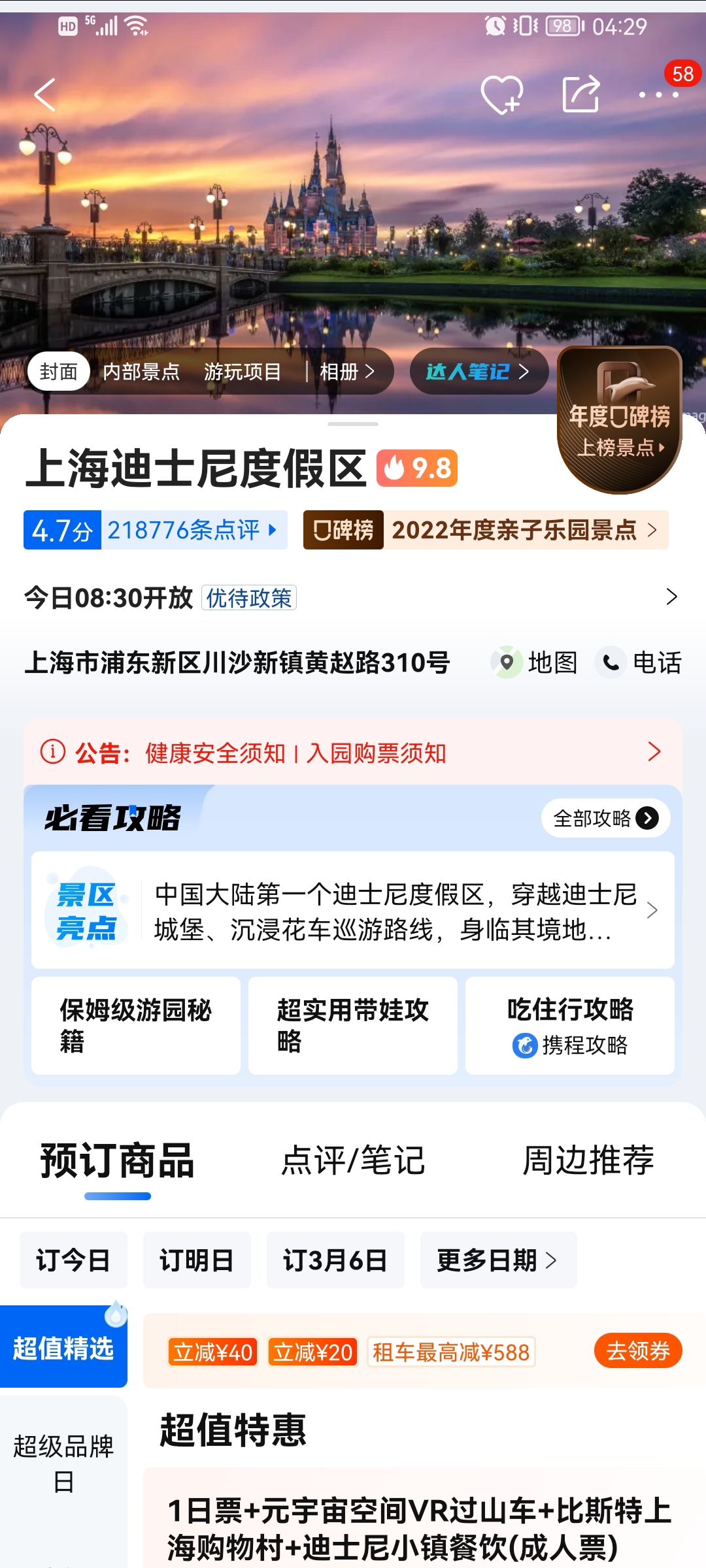Share this attraction page
Viewport: 706px width, 1568px height.
click(581, 95)
